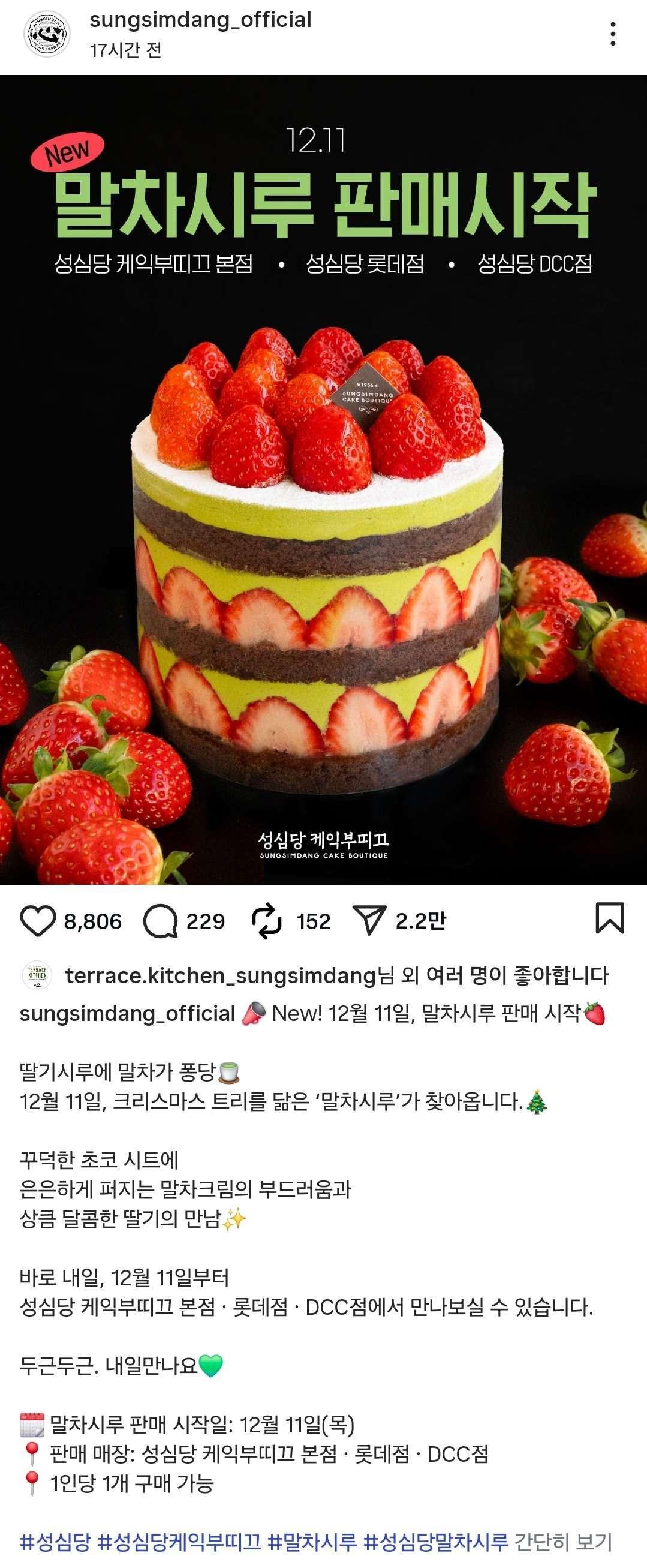
Task: Open the comments on this post
Action: tap(160, 920)
